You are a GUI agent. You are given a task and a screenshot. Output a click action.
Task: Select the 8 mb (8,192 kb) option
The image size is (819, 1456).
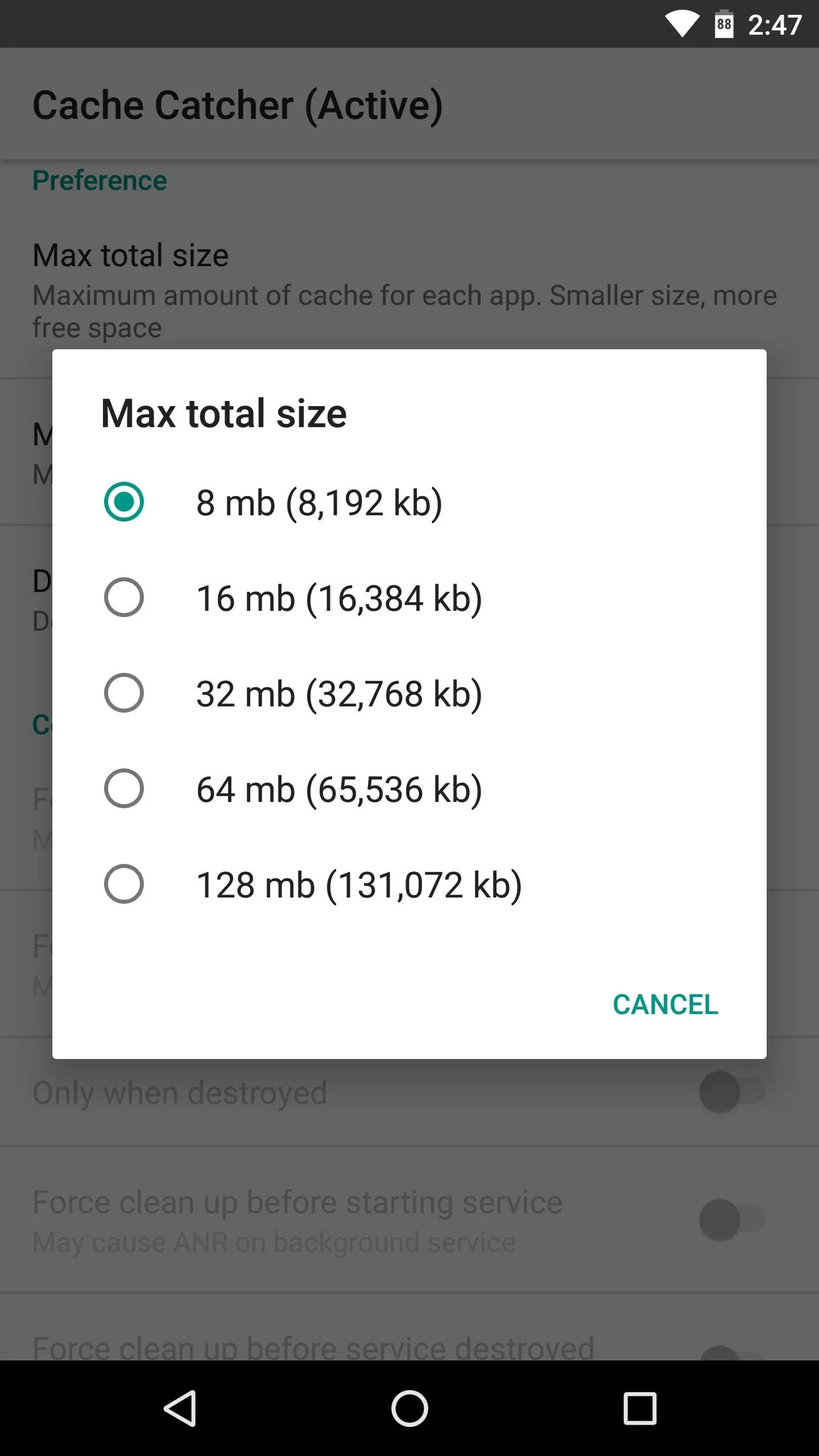[409, 502]
